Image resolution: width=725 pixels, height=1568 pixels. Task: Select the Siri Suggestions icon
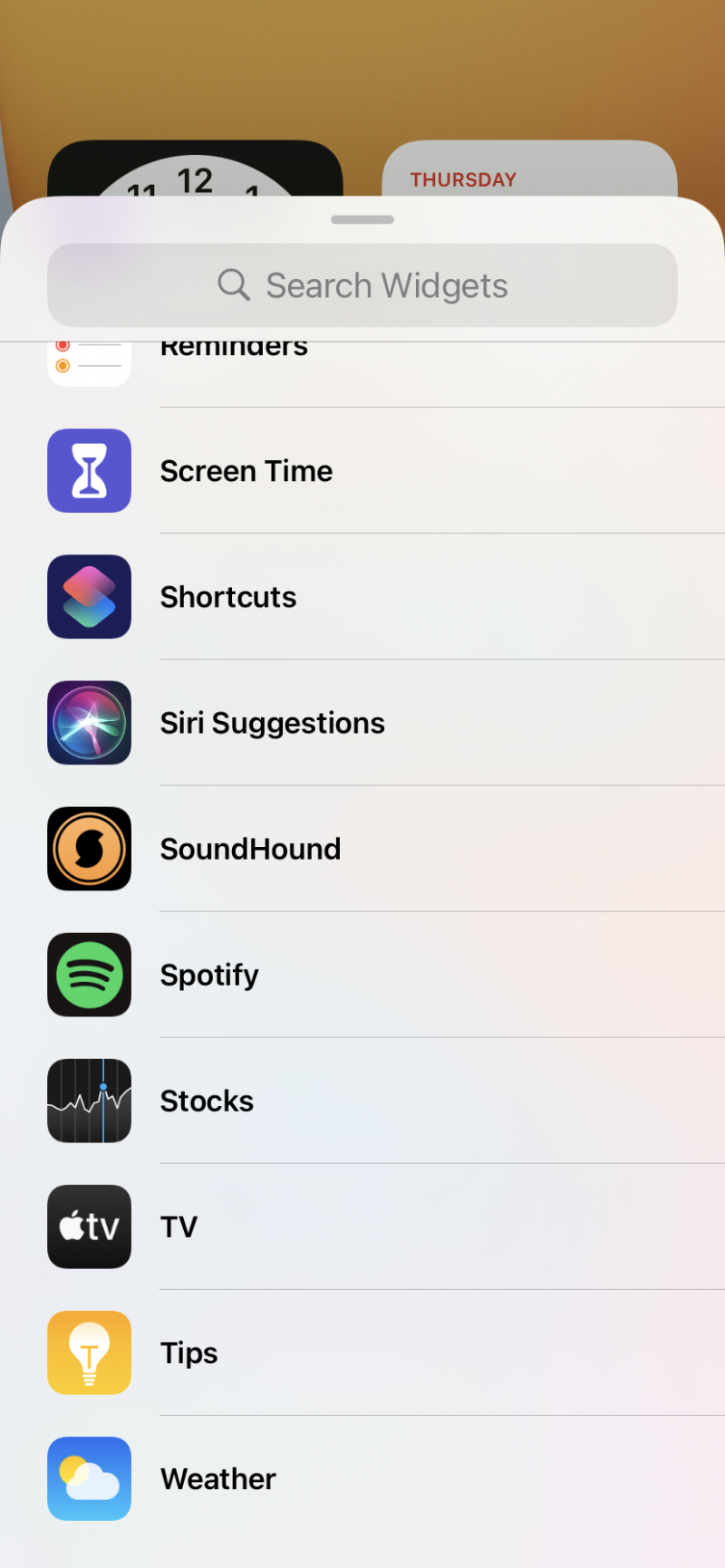[89, 722]
